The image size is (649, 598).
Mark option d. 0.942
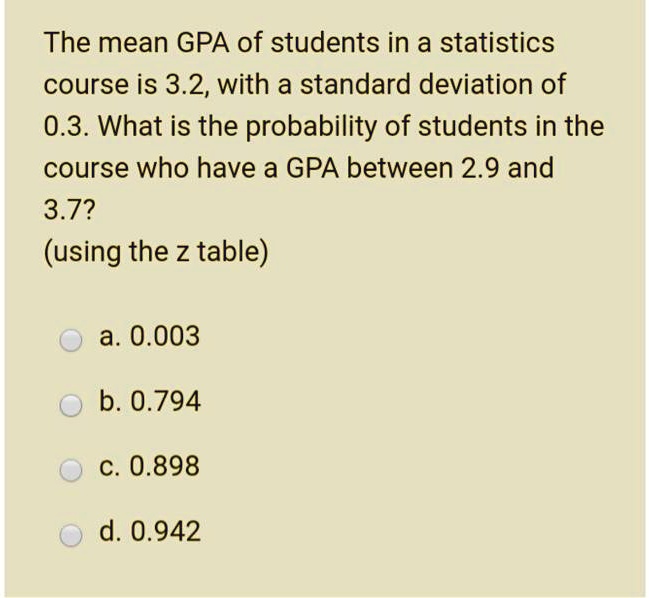[70, 535]
